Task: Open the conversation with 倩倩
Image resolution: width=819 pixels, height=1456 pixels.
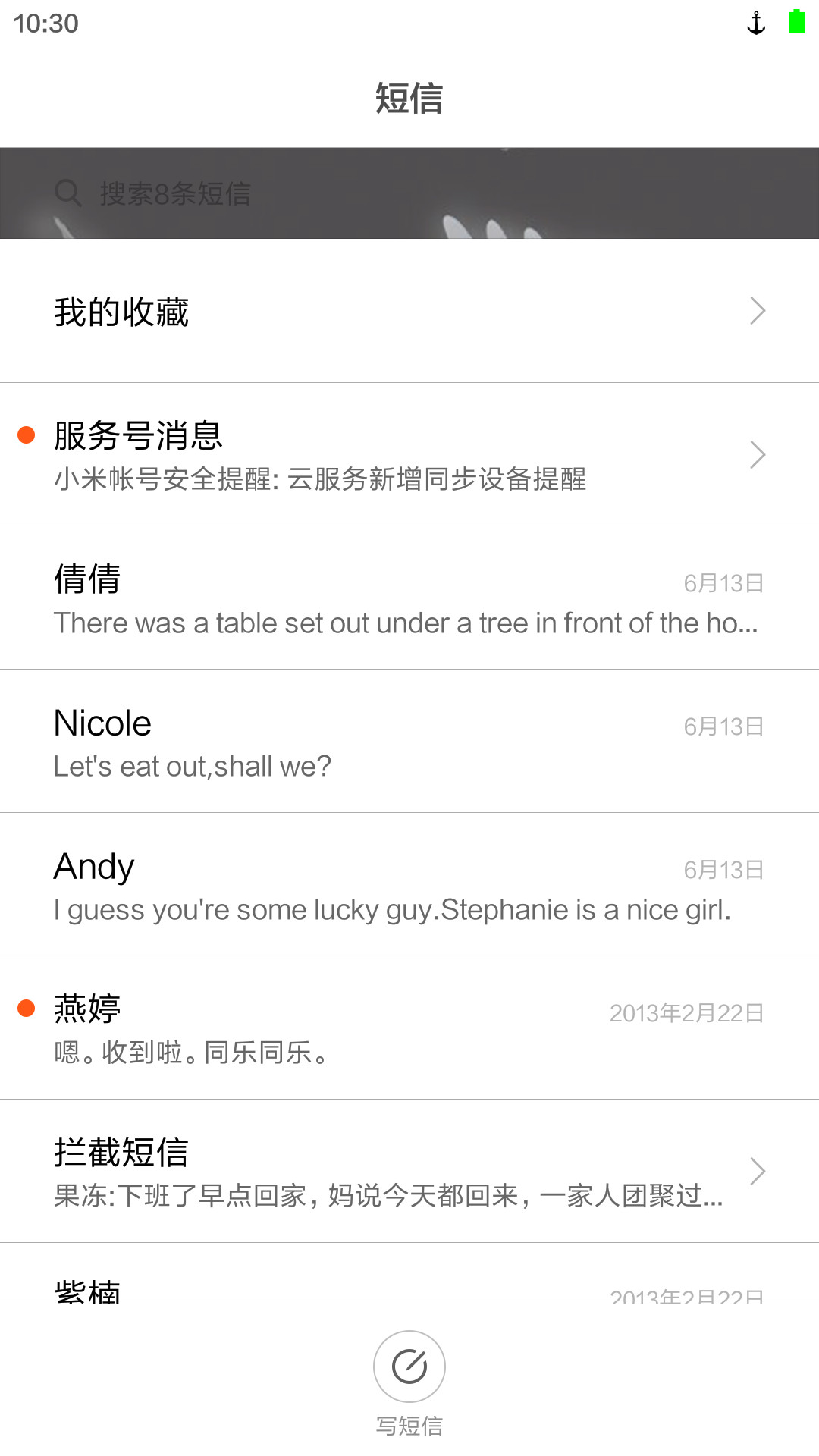Action: pos(409,598)
